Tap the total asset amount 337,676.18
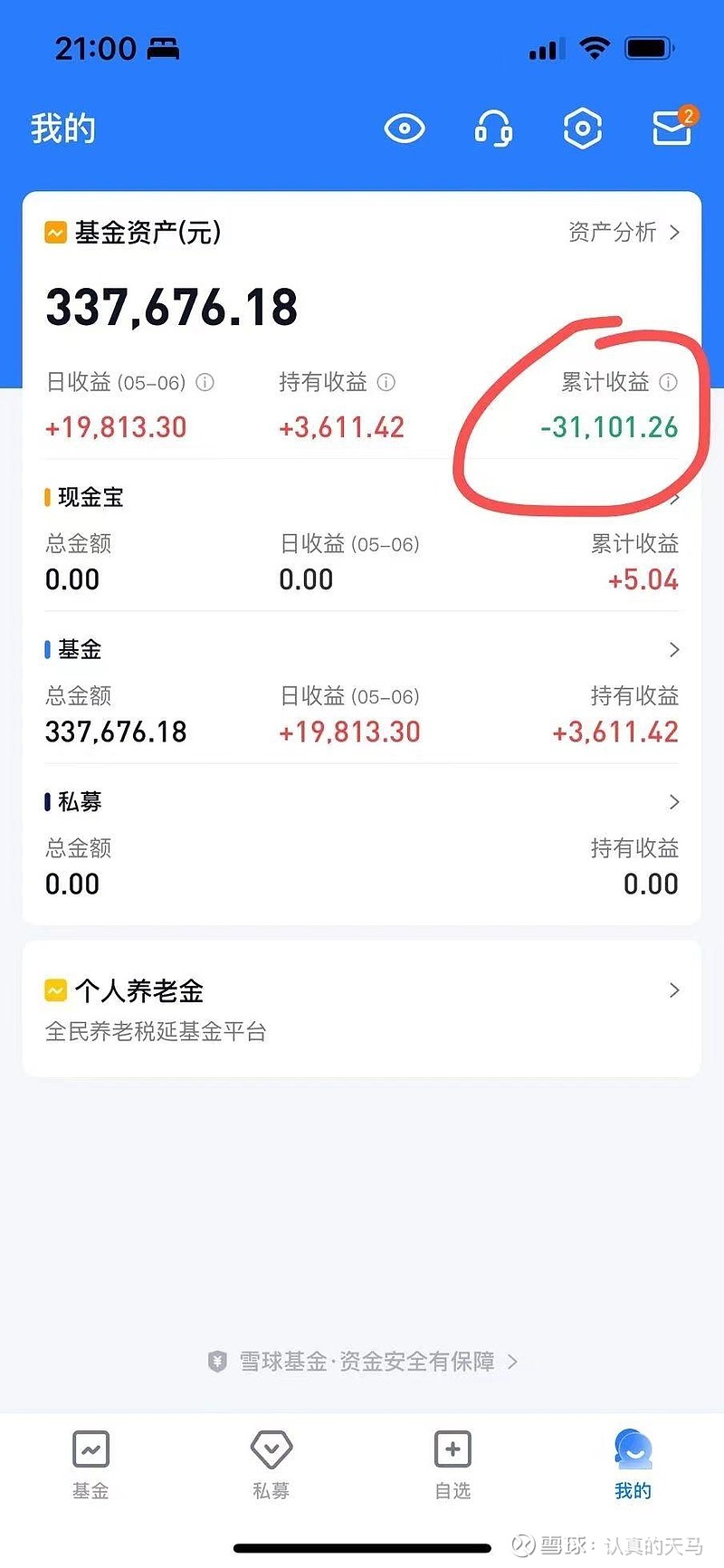The width and height of the screenshot is (724, 1568). pyautogui.click(x=172, y=308)
